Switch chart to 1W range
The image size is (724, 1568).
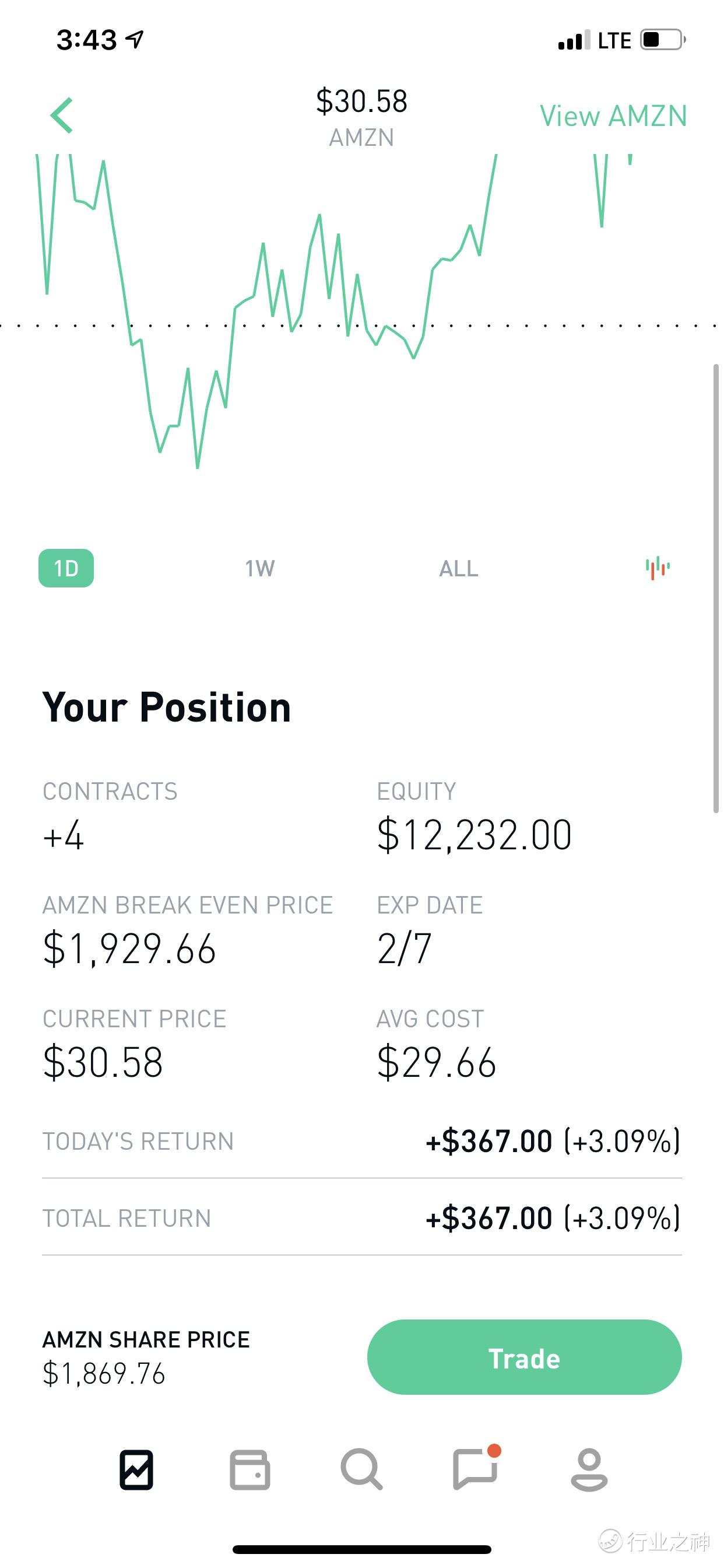click(x=260, y=569)
